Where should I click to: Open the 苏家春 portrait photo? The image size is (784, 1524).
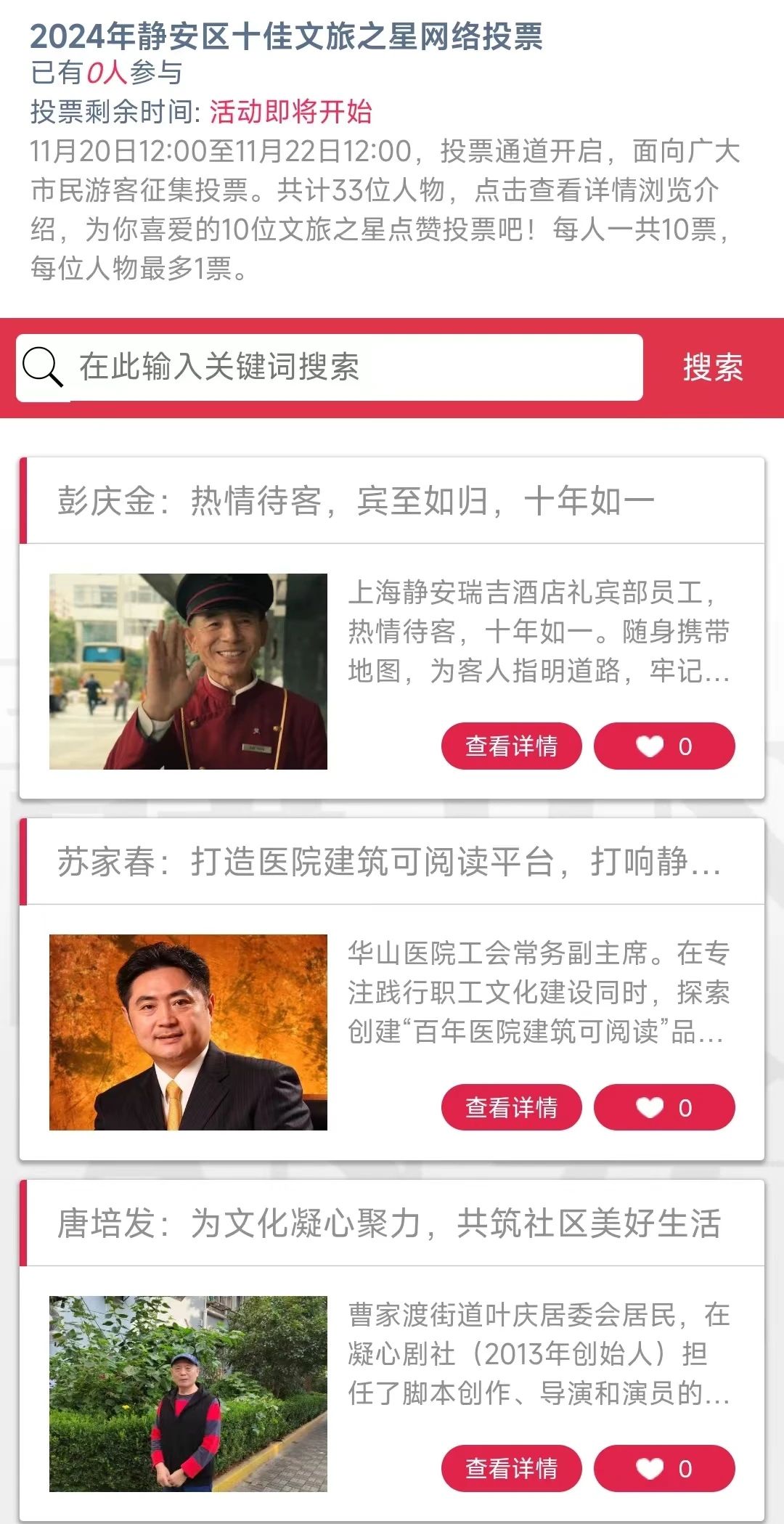[188, 1032]
